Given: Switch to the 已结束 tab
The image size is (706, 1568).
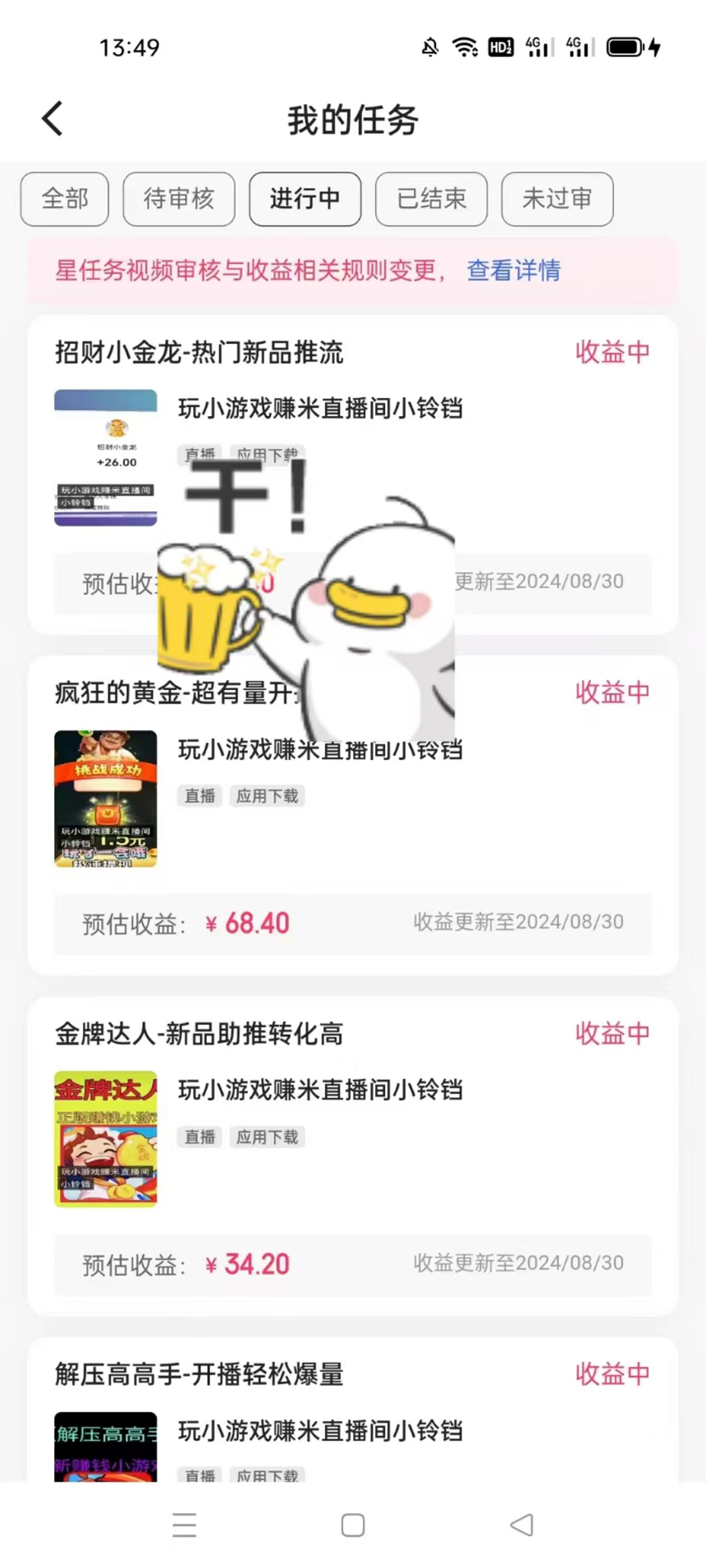Looking at the screenshot, I should [431, 199].
